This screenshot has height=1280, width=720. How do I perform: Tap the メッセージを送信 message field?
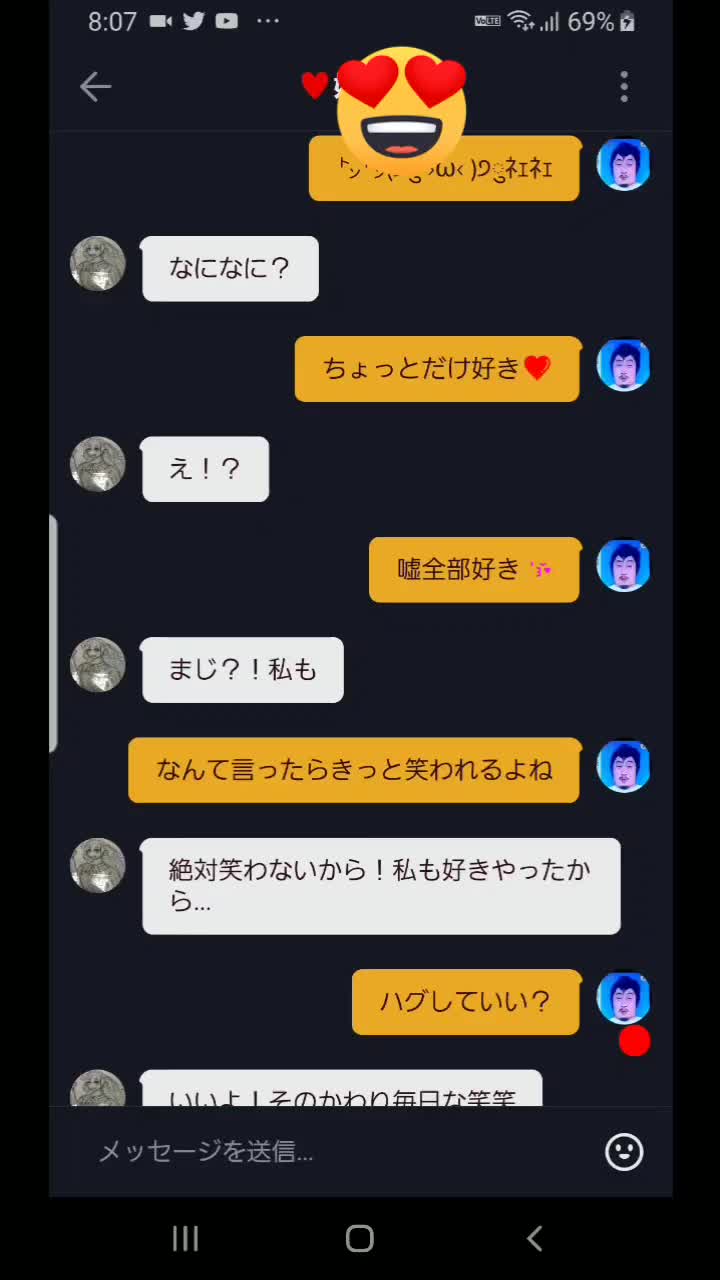coord(330,1152)
